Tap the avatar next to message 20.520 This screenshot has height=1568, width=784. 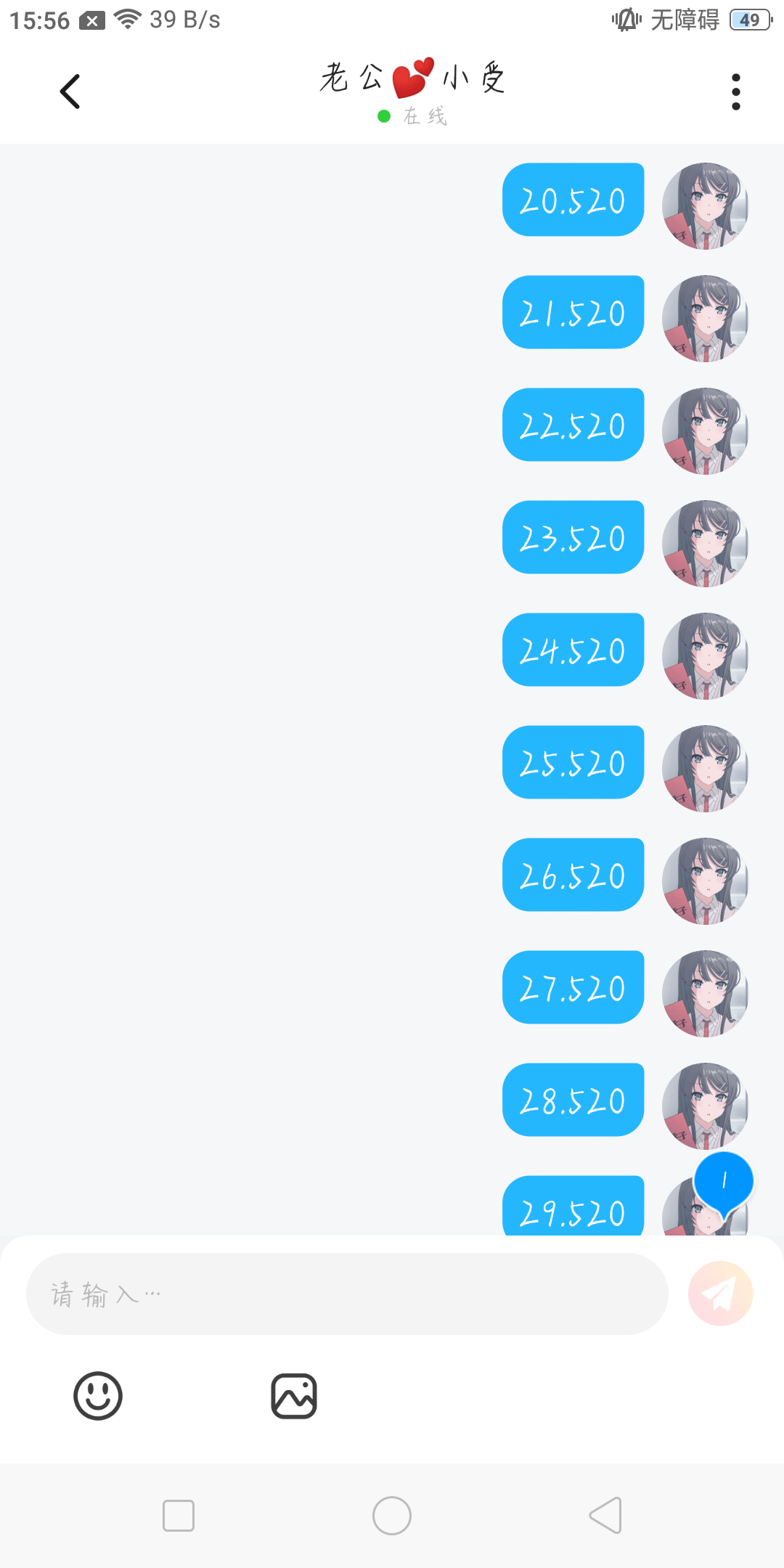(705, 206)
